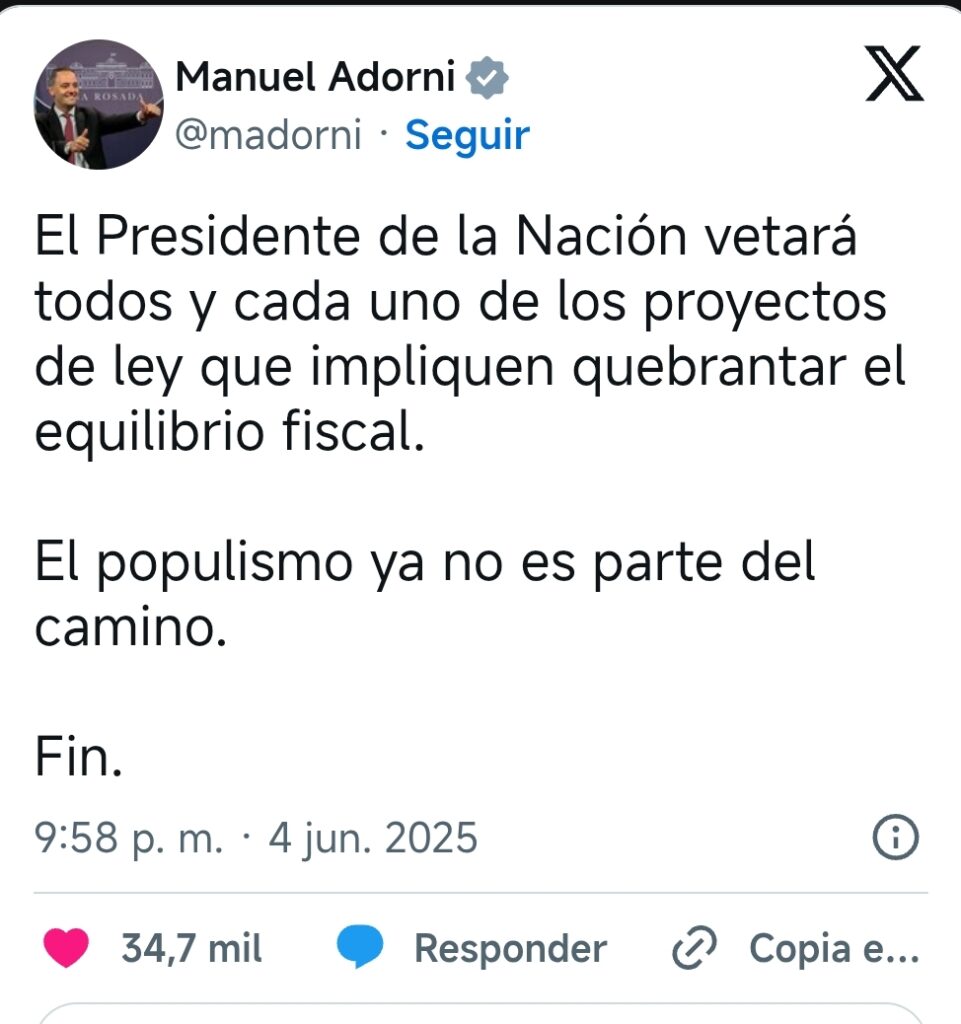Open the post on X via logo
Image resolution: width=961 pixels, height=1024 pixels.
click(x=894, y=77)
